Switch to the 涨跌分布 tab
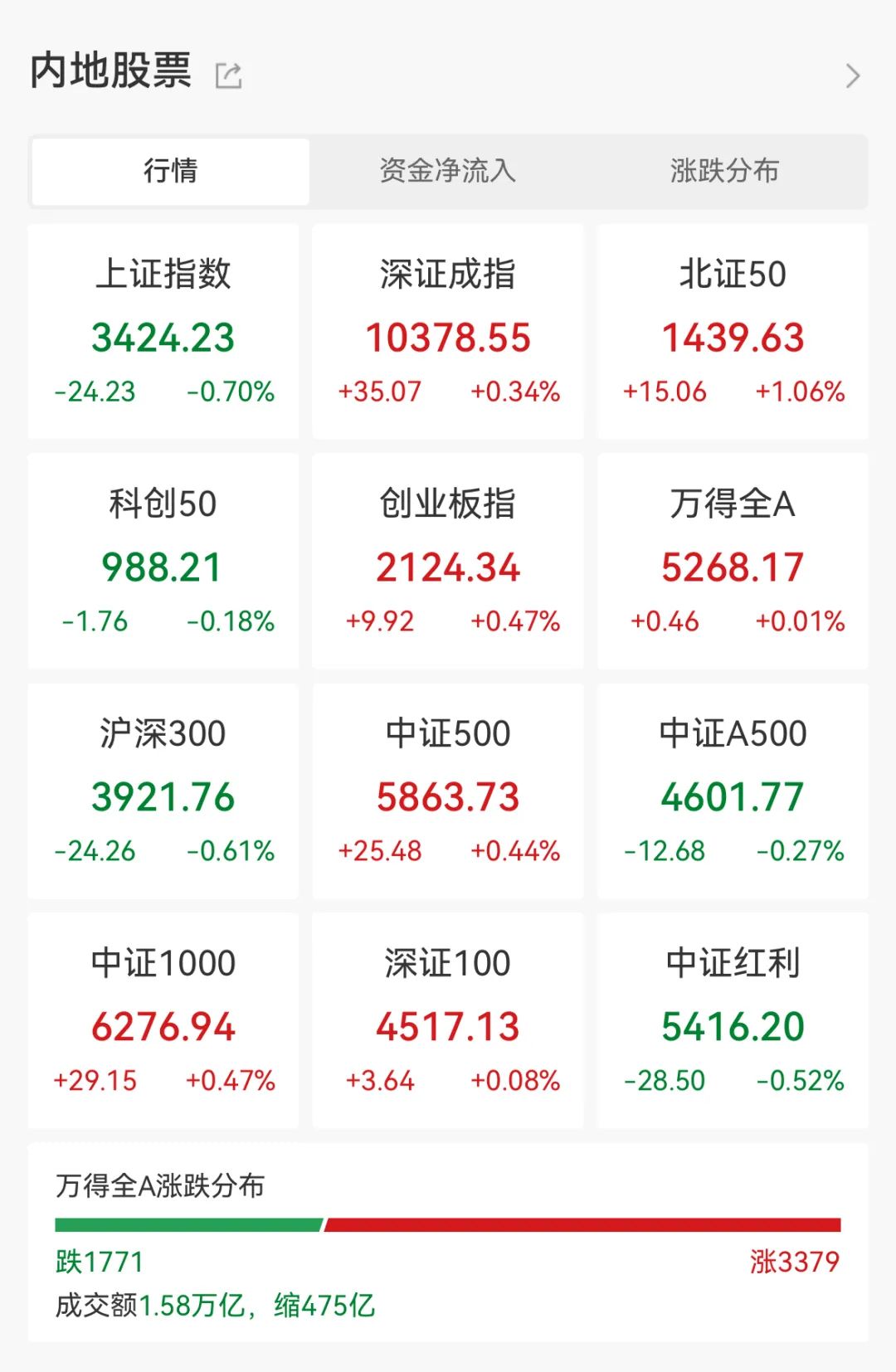 click(x=724, y=171)
